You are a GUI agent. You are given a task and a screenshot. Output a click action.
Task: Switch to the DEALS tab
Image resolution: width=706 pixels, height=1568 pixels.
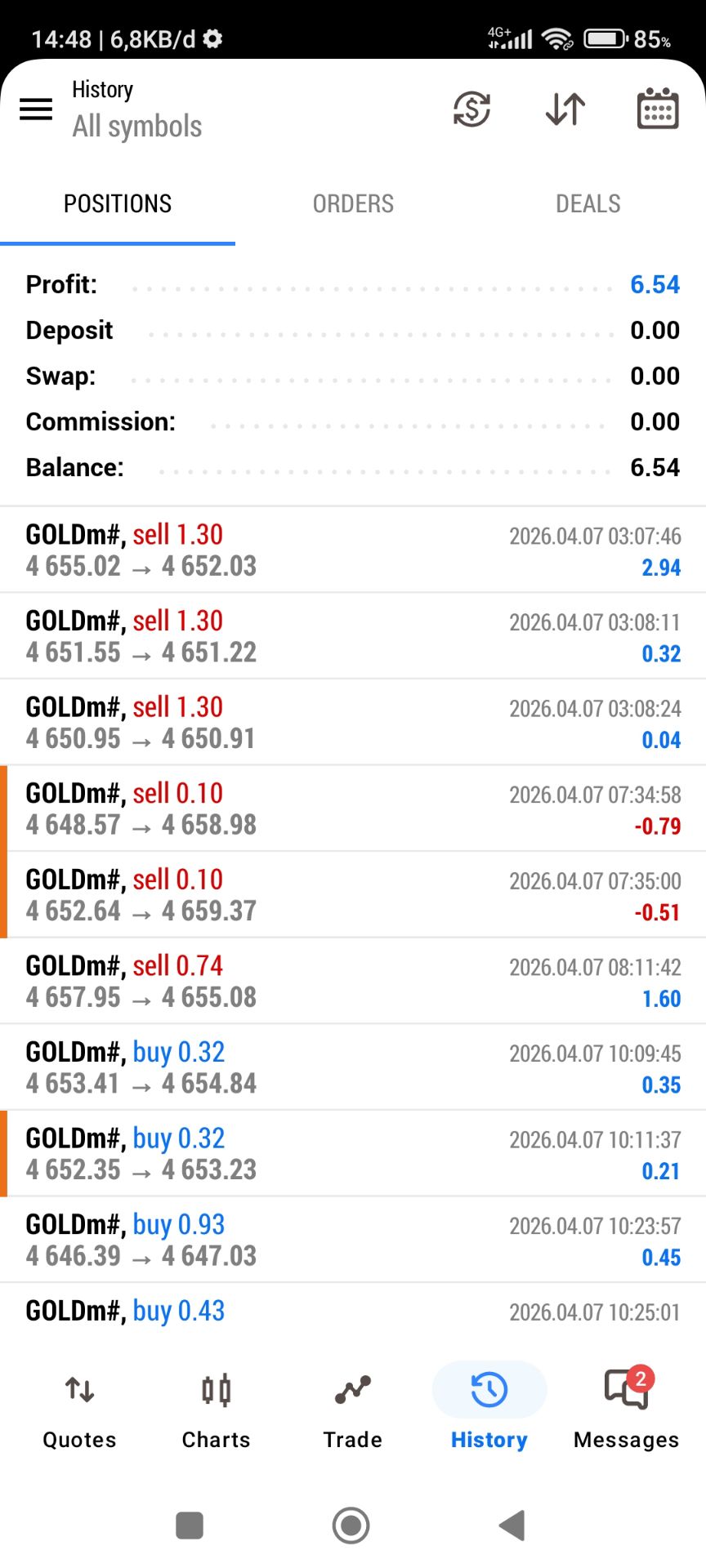click(588, 204)
